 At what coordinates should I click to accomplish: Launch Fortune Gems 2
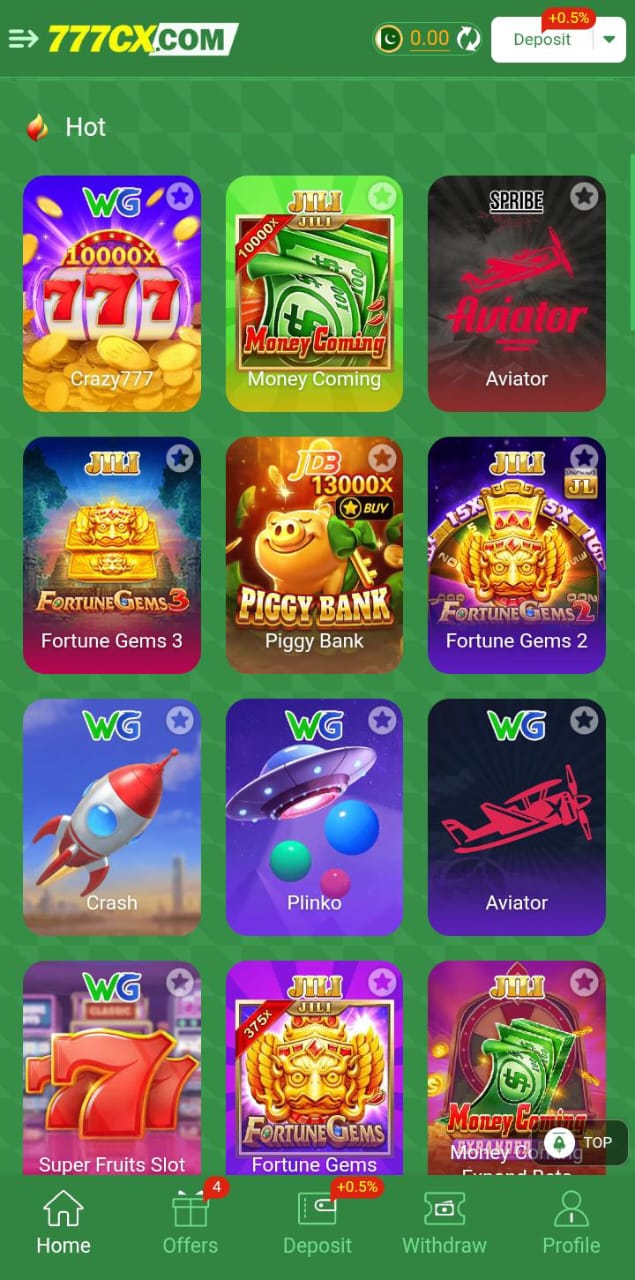point(516,555)
